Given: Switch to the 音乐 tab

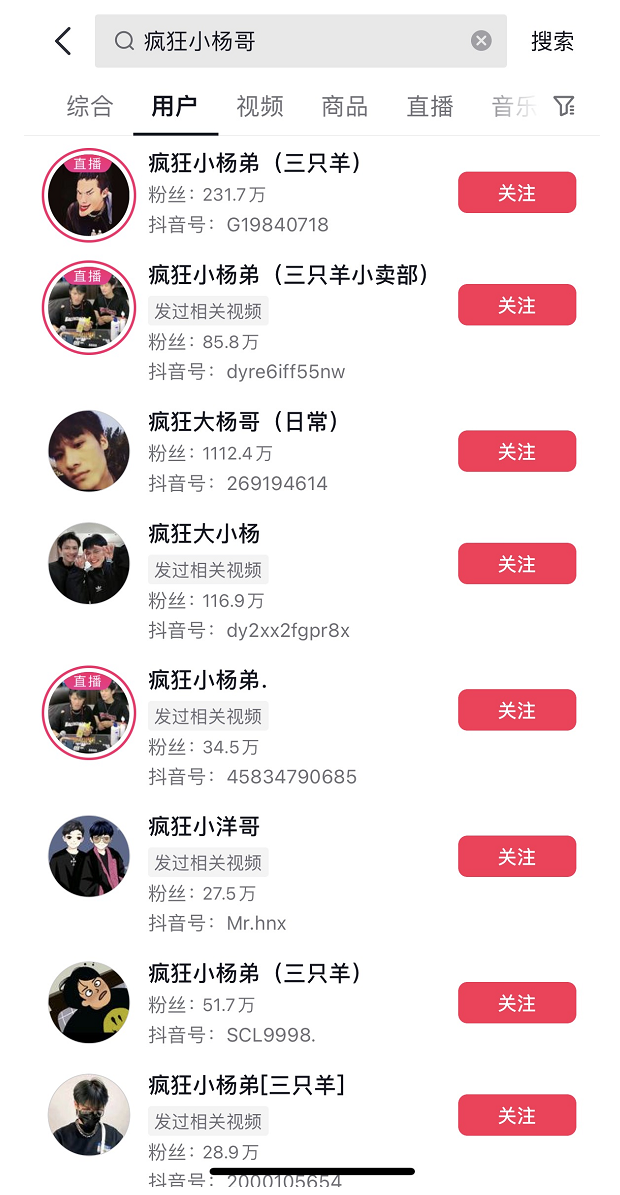Looking at the screenshot, I should pos(514,106).
